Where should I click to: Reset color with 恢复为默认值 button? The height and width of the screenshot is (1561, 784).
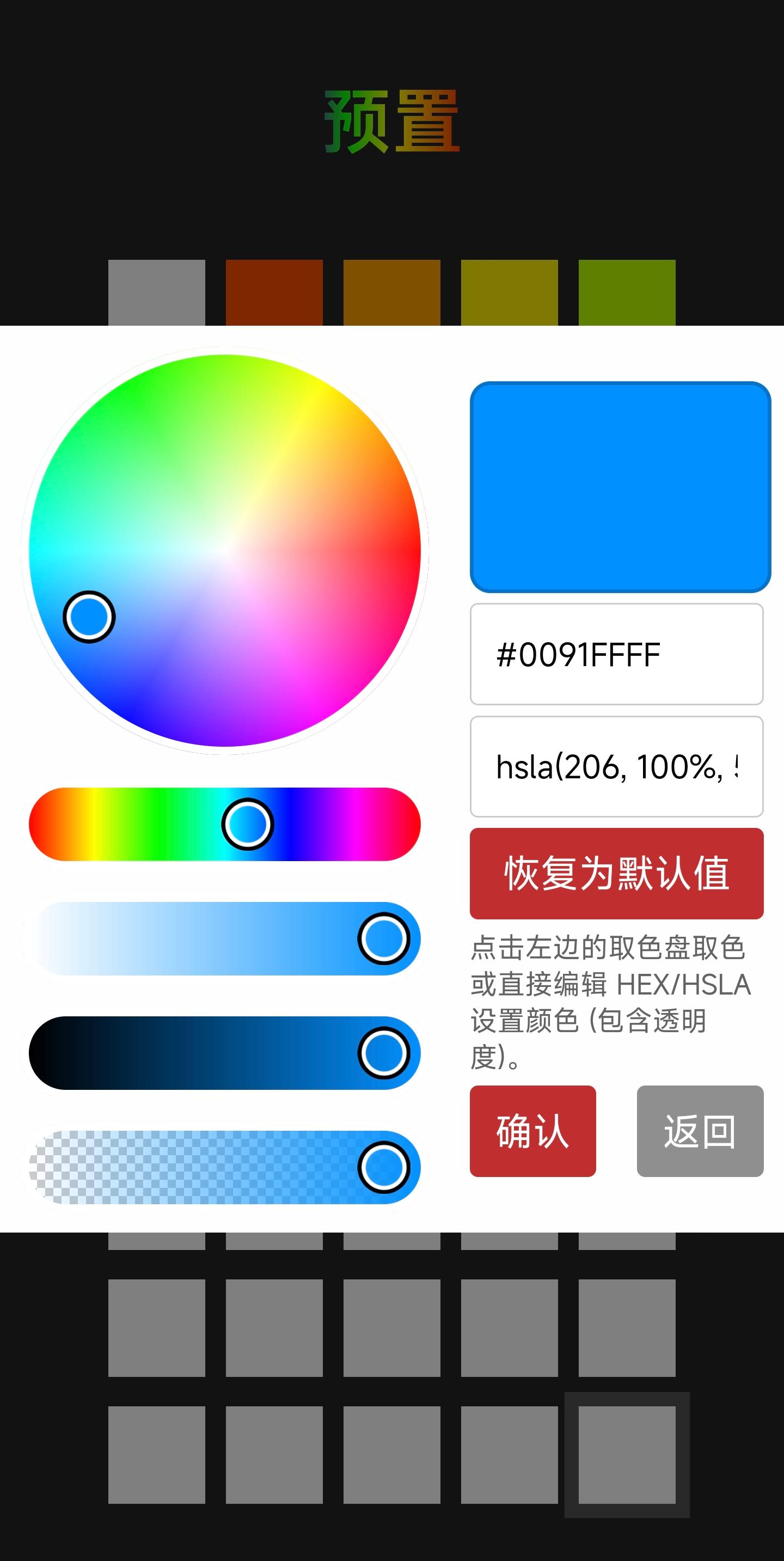[616, 873]
